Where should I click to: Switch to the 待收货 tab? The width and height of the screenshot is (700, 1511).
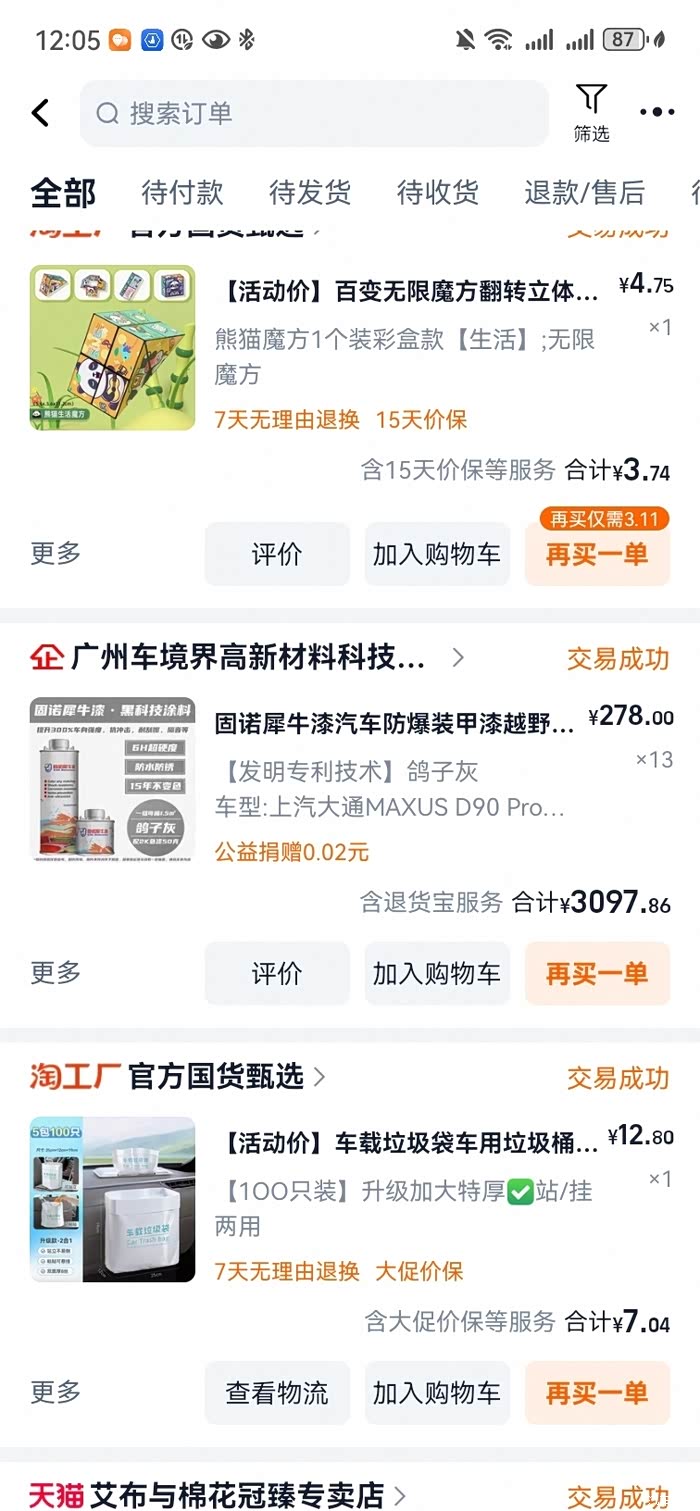click(438, 192)
